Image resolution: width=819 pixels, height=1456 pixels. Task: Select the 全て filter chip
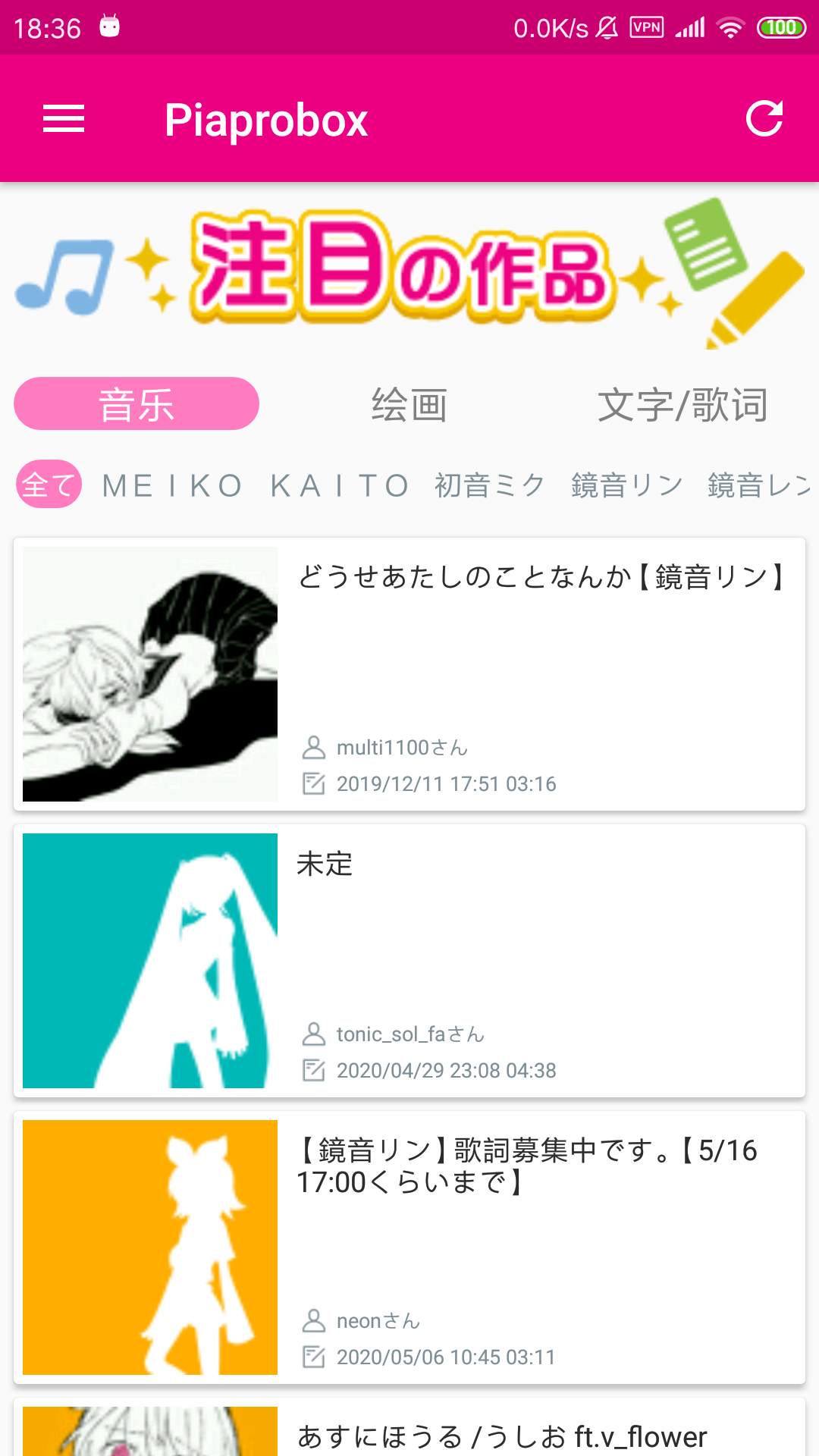point(49,485)
